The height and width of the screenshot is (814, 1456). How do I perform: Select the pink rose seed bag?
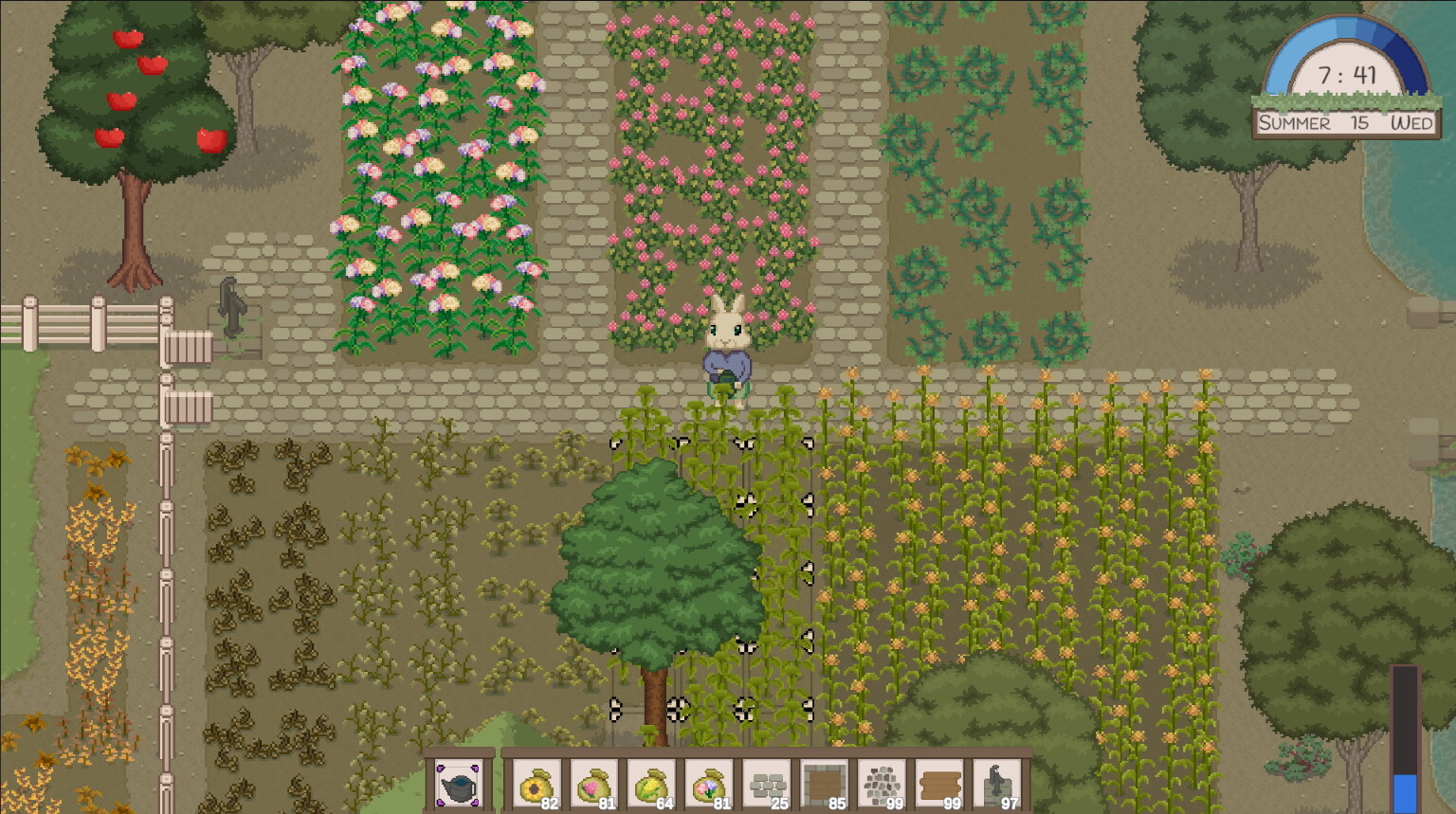[594, 786]
